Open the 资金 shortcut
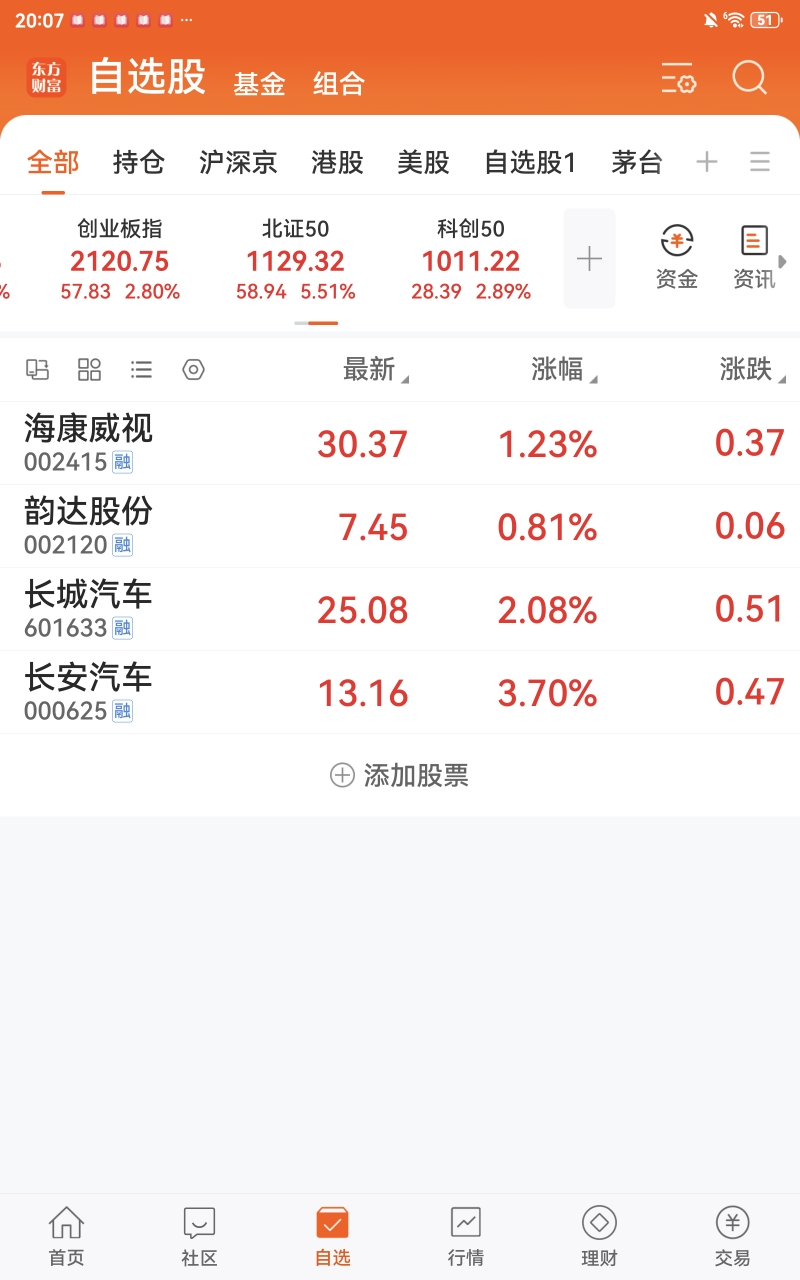 (x=677, y=257)
